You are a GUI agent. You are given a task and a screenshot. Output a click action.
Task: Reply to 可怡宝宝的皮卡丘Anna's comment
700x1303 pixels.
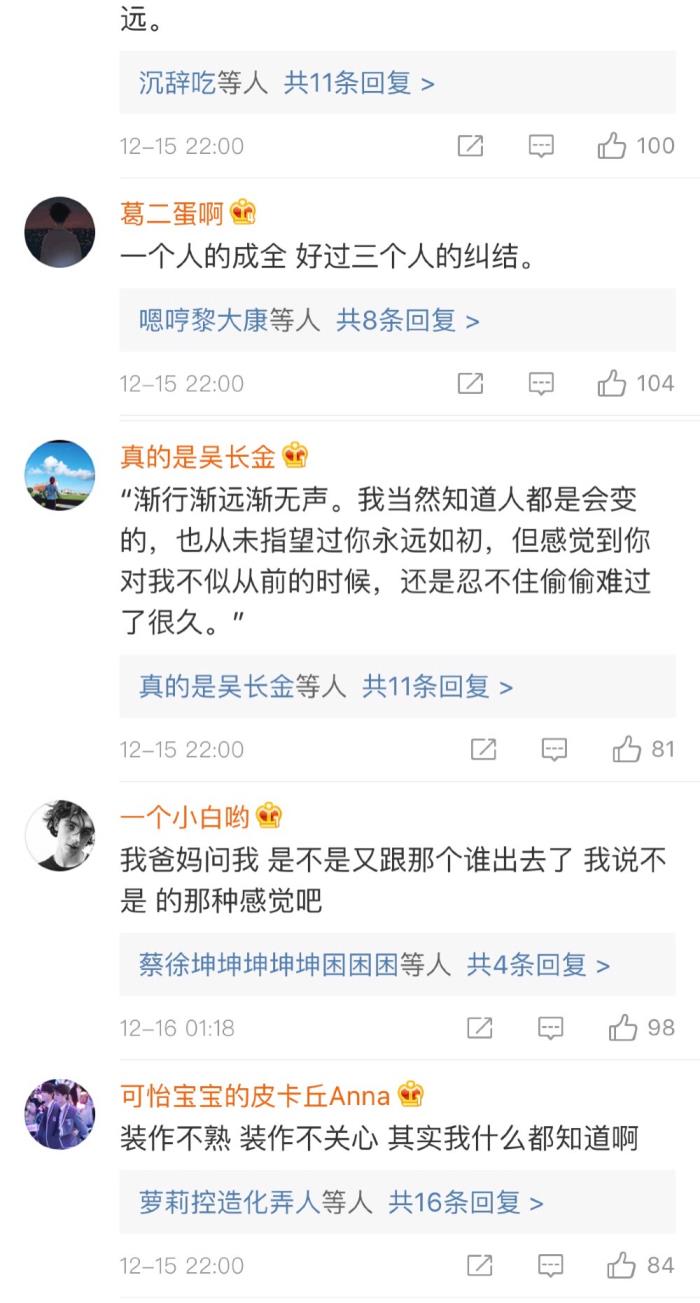click(551, 1265)
